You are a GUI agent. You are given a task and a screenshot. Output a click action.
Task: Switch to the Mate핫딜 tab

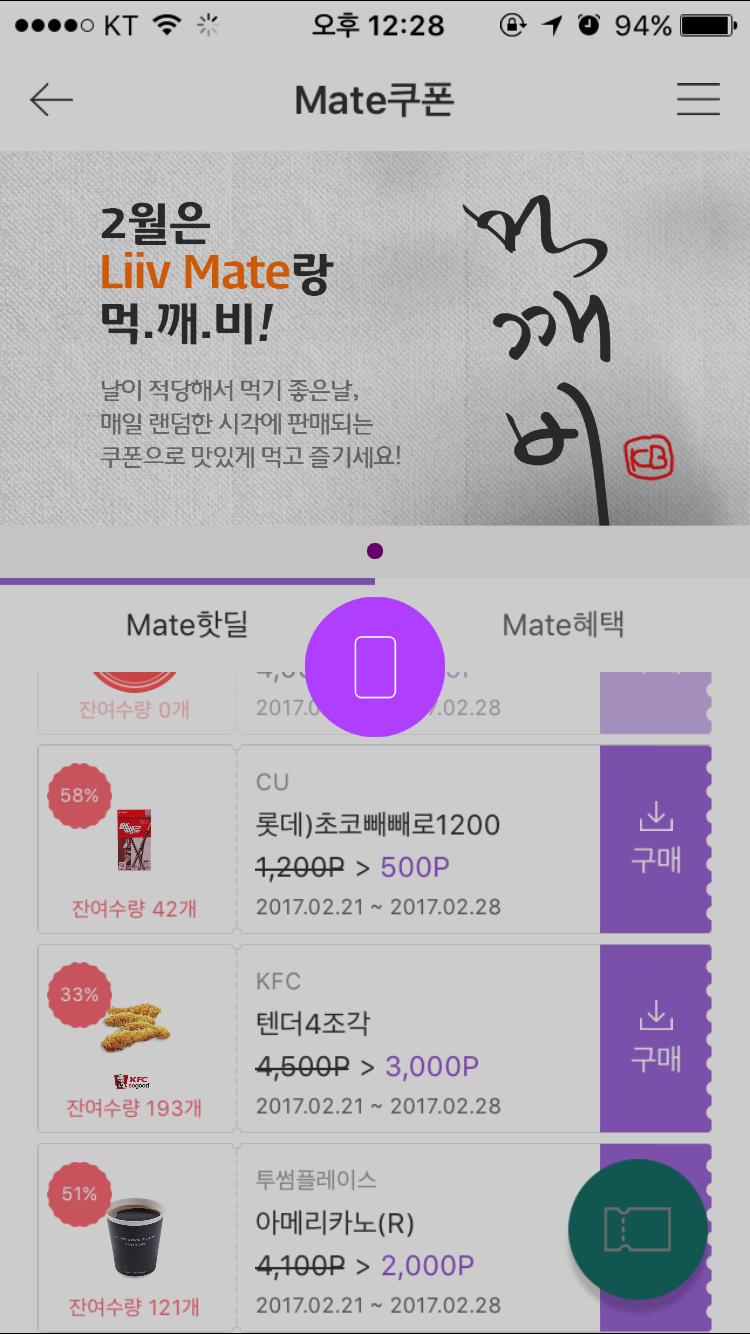coord(187,625)
